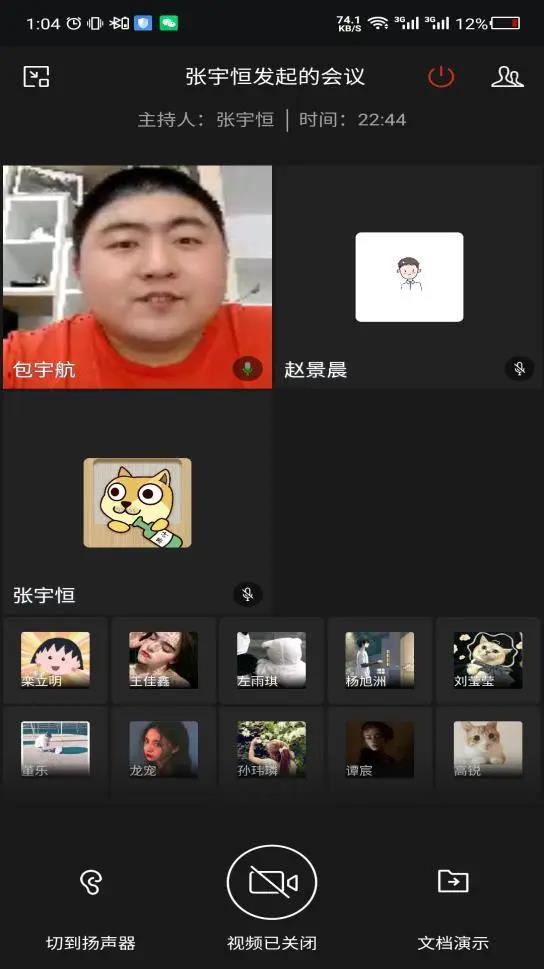Leave the meeting with the red power icon
The image size is (544, 969).
pyautogui.click(x=441, y=77)
